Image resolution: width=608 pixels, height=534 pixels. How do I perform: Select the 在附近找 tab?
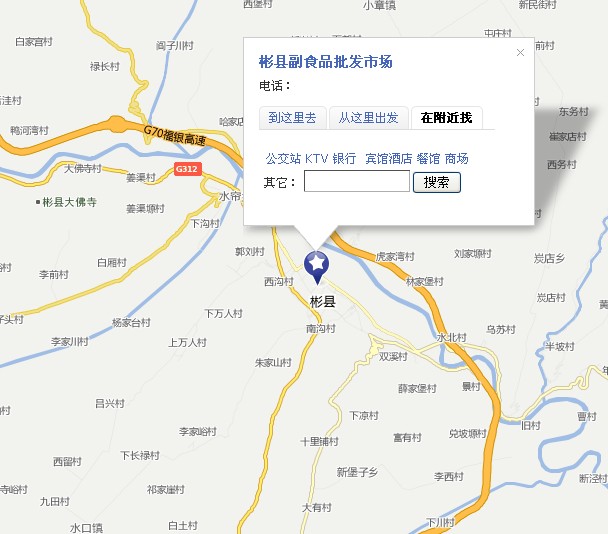[x=446, y=118]
